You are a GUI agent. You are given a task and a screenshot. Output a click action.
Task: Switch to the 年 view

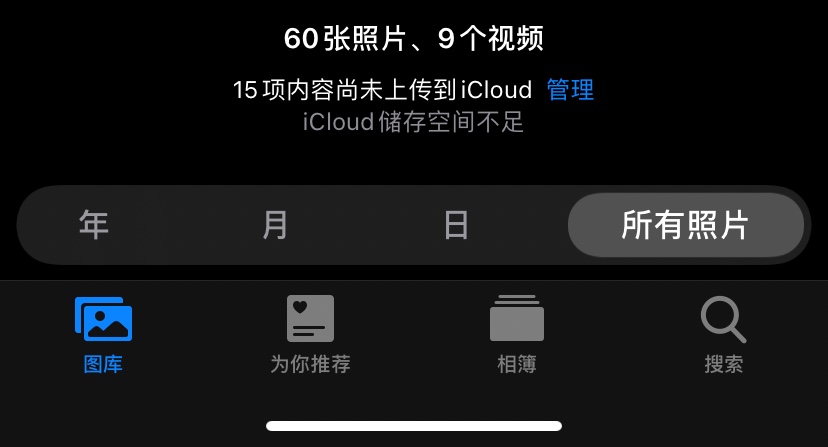coord(94,225)
